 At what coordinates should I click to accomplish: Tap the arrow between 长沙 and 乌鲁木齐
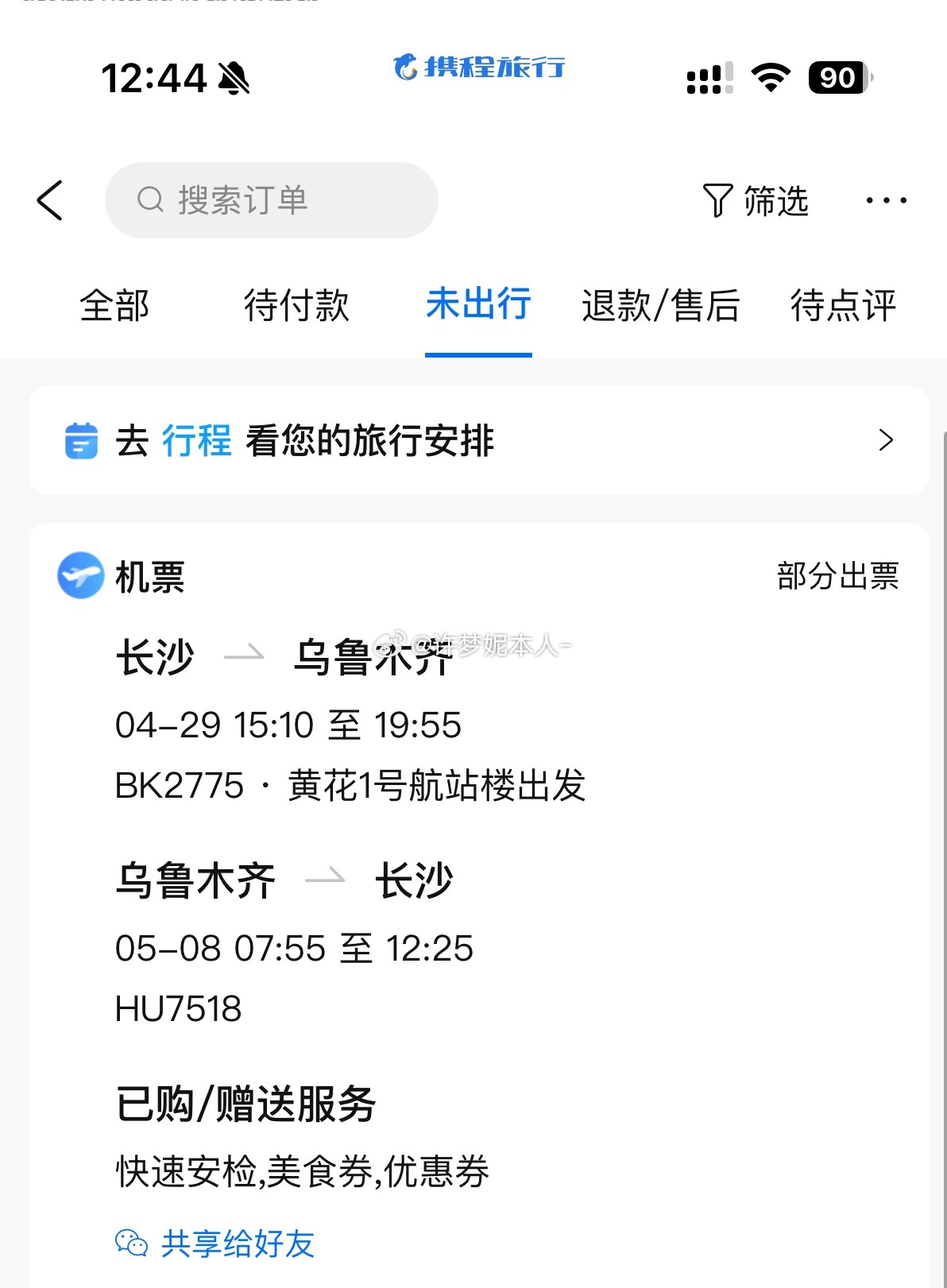pos(242,656)
